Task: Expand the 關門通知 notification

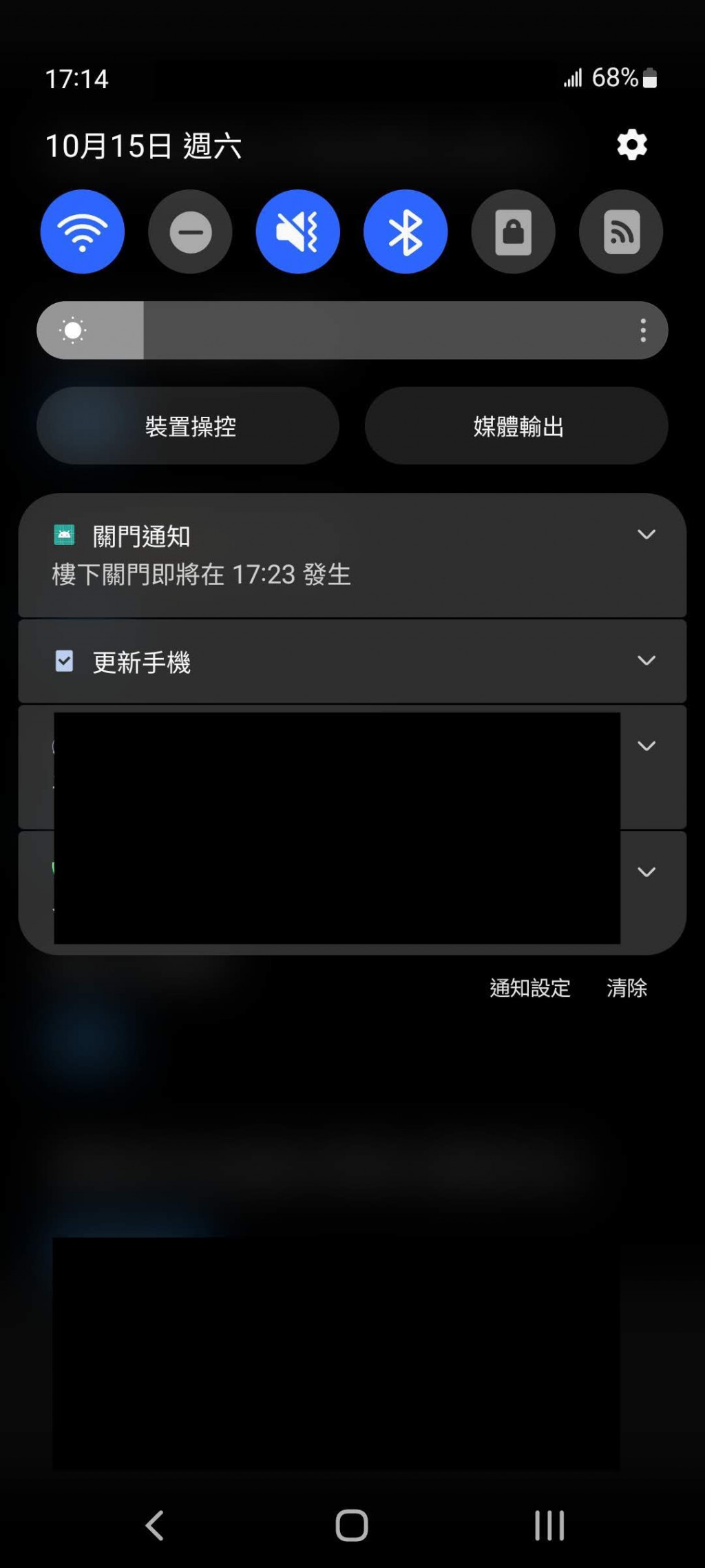Action: point(646,535)
